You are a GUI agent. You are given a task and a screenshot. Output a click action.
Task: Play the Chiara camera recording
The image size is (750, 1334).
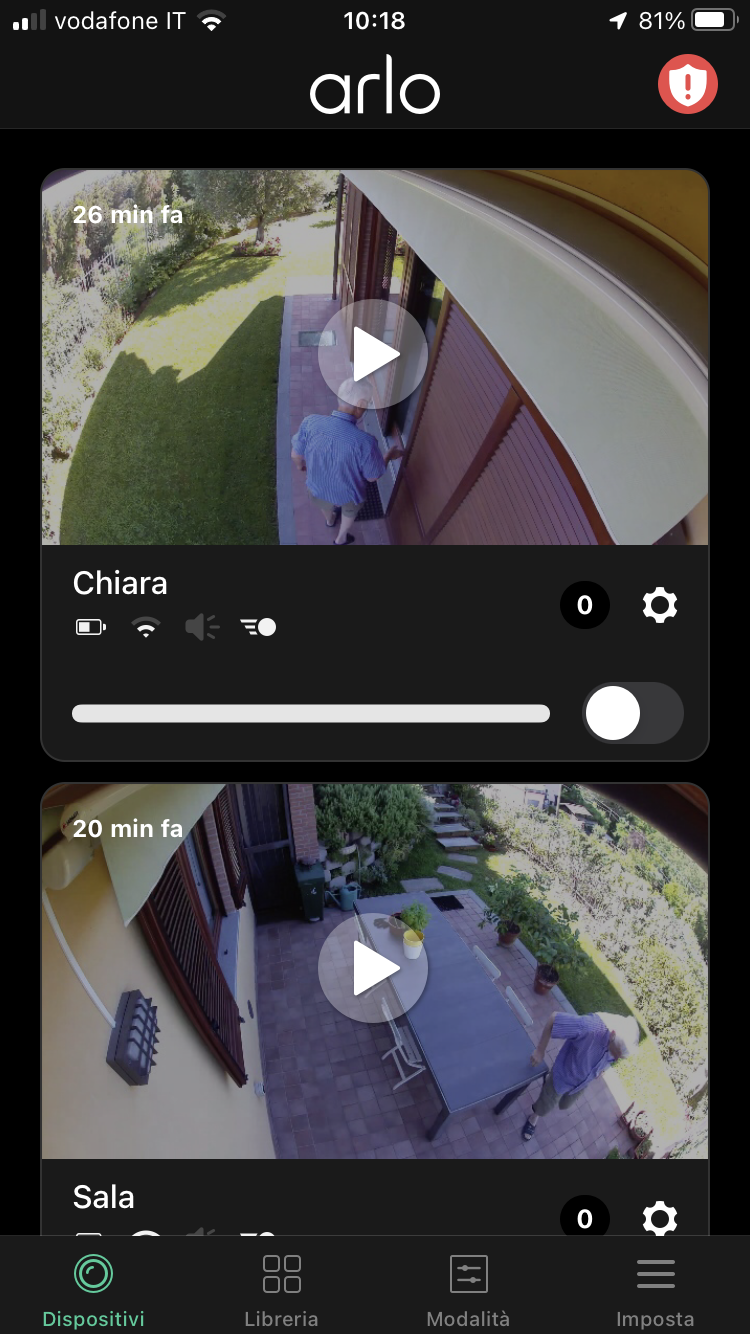[373, 354]
